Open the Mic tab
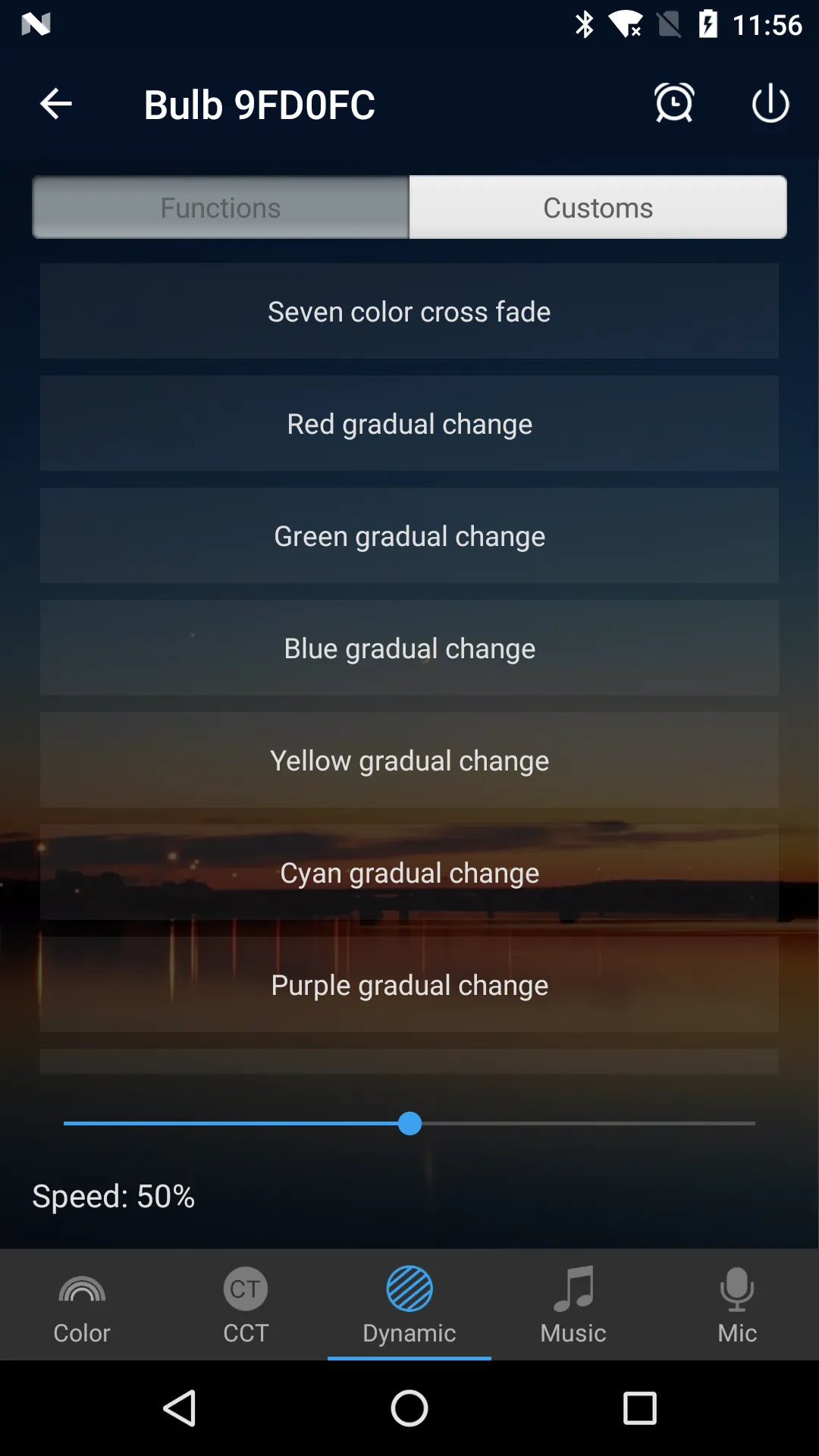The image size is (819, 1456). coord(737,1304)
